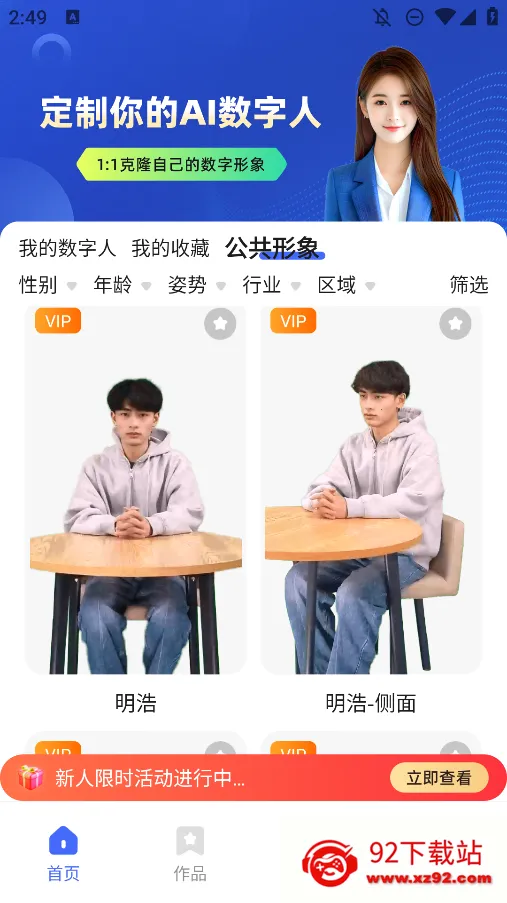507x903 pixels.
Task: Favorite the 明浩 avatar with the star icon
Action: coord(220,324)
